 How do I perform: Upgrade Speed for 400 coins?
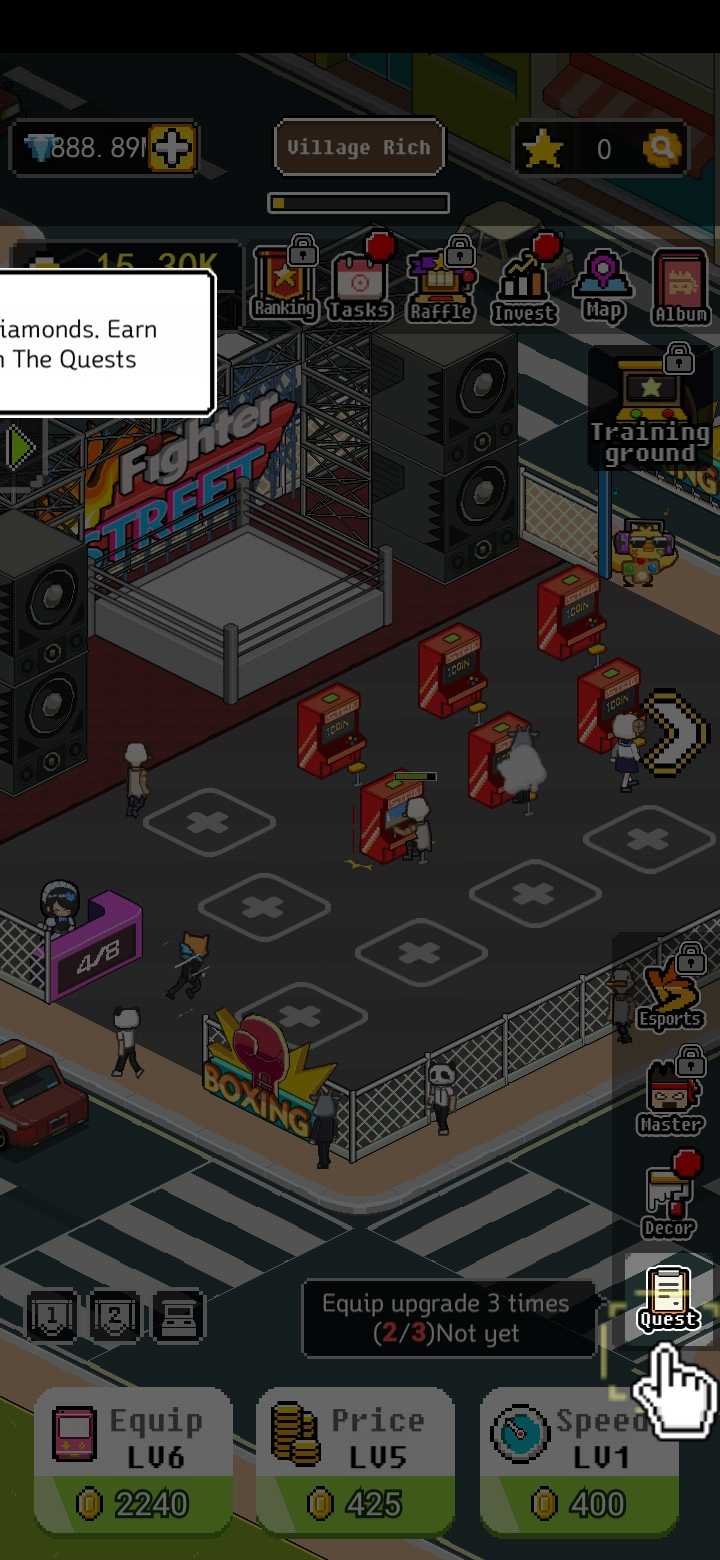click(579, 1460)
